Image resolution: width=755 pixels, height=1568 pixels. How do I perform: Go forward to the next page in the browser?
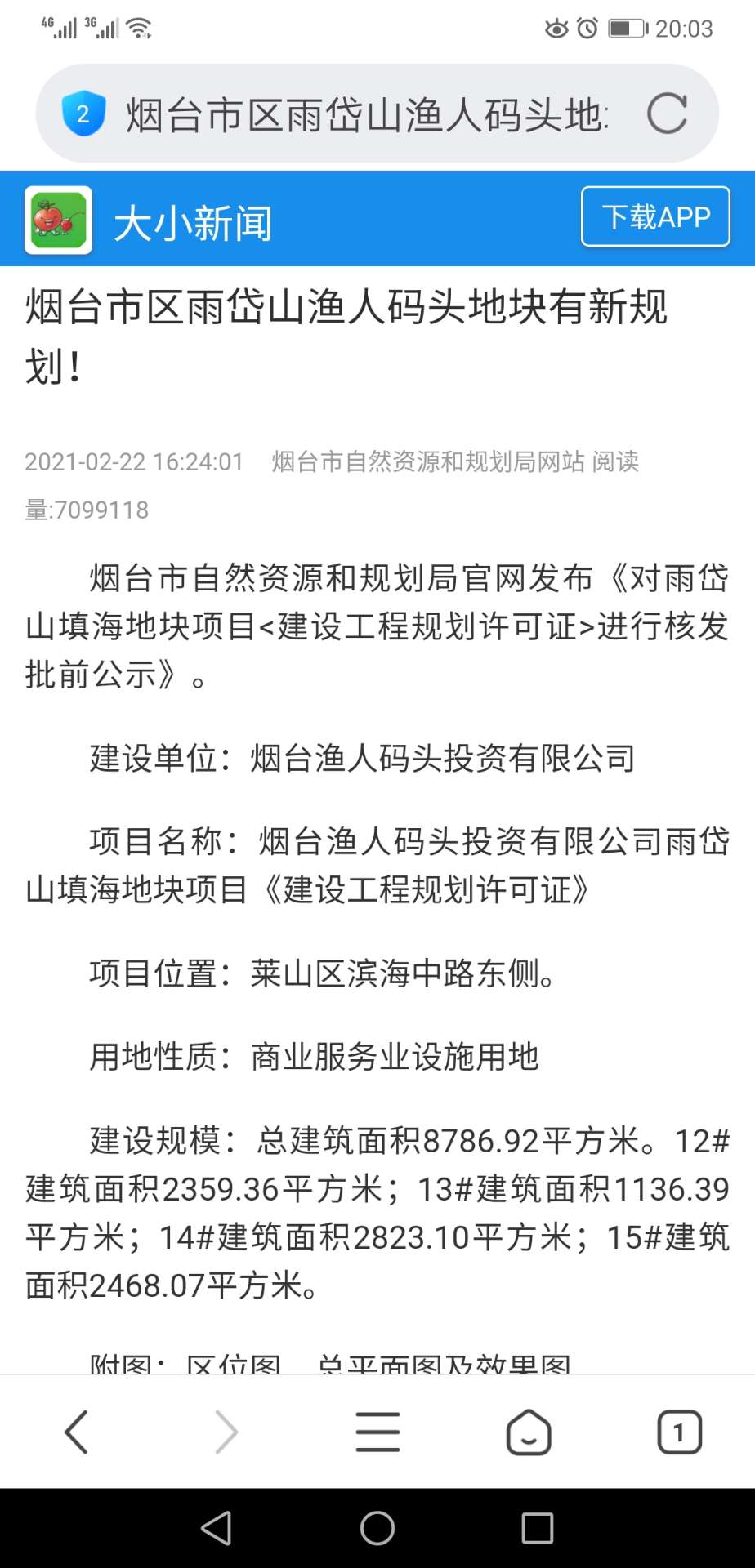pyautogui.click(x=226, y=1432)
